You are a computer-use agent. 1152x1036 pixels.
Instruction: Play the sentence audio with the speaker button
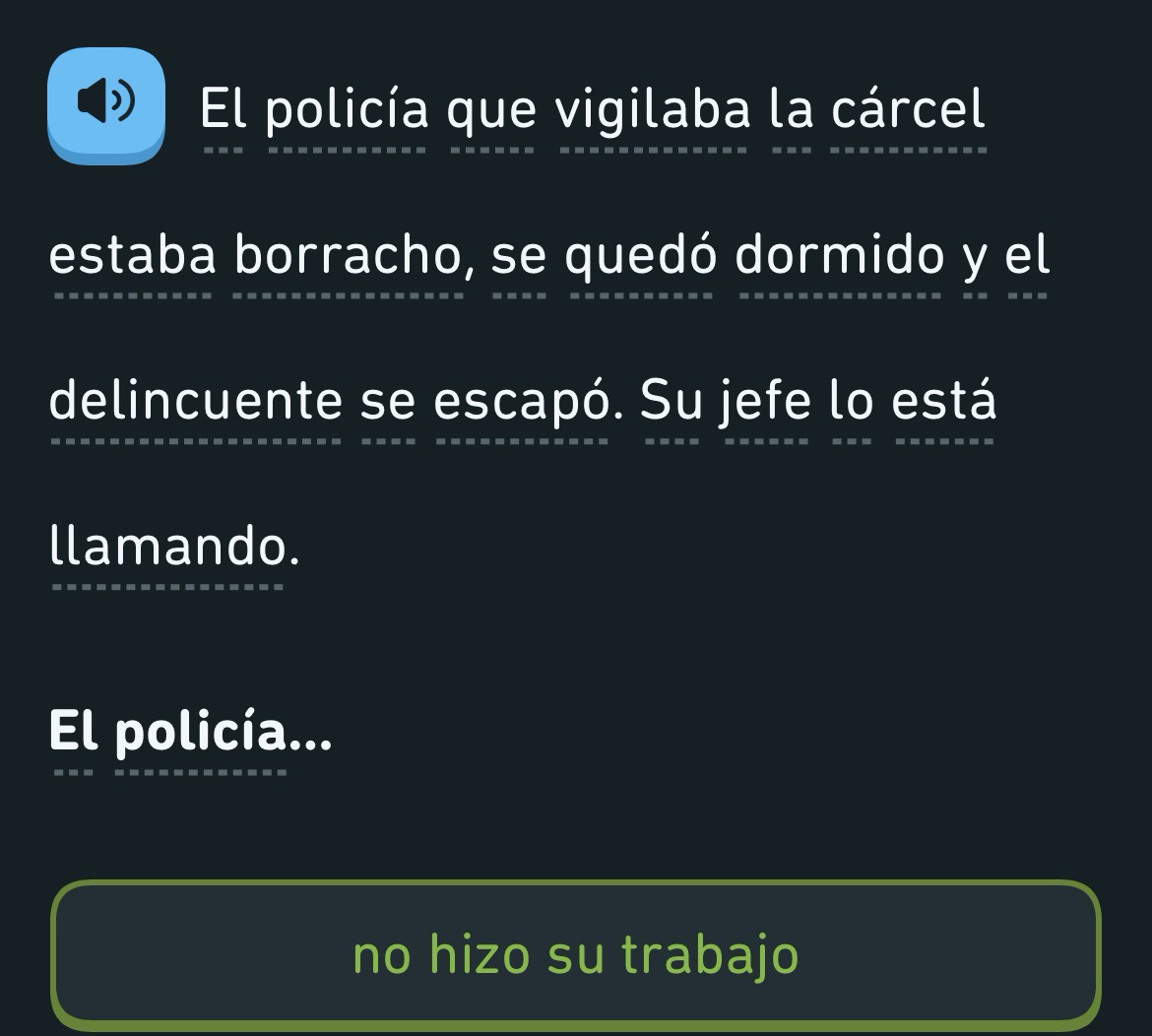(105, 102)
